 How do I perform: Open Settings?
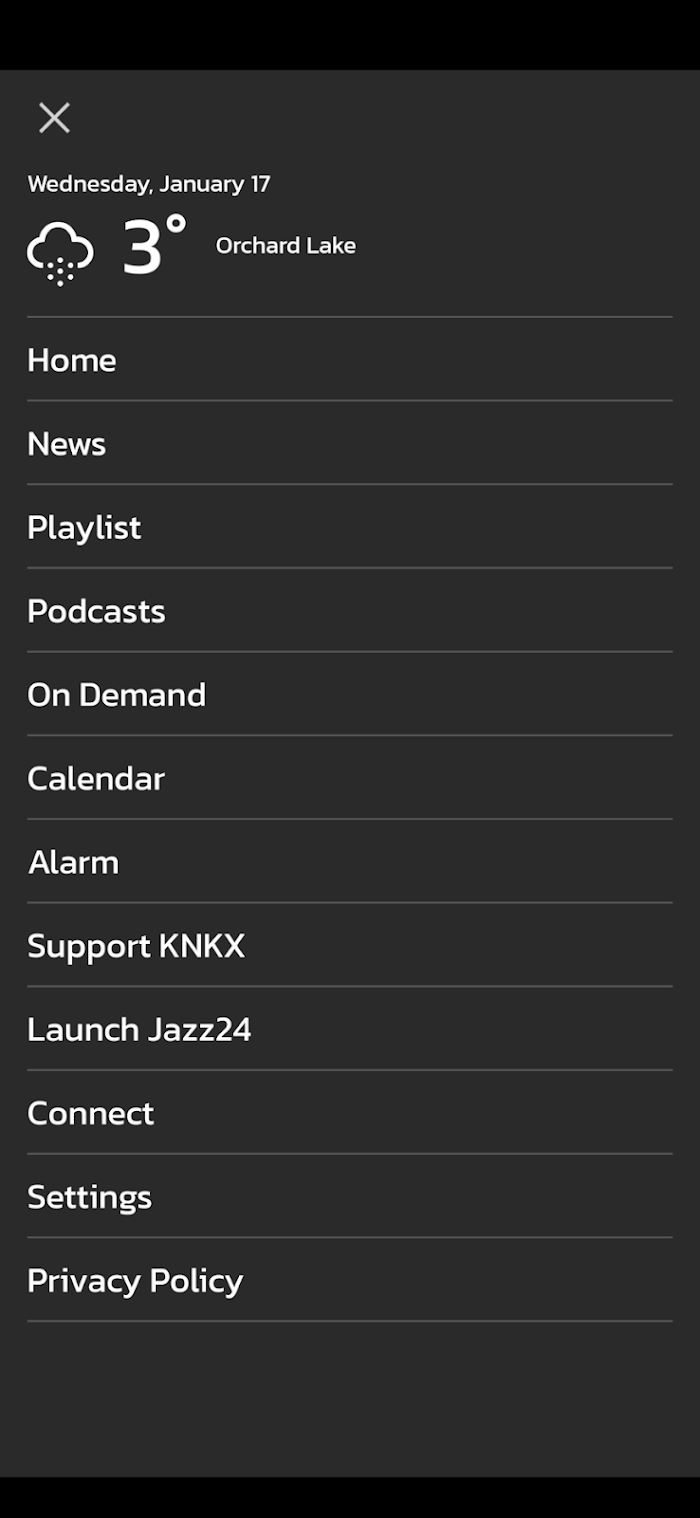(x=350, y=1196)
